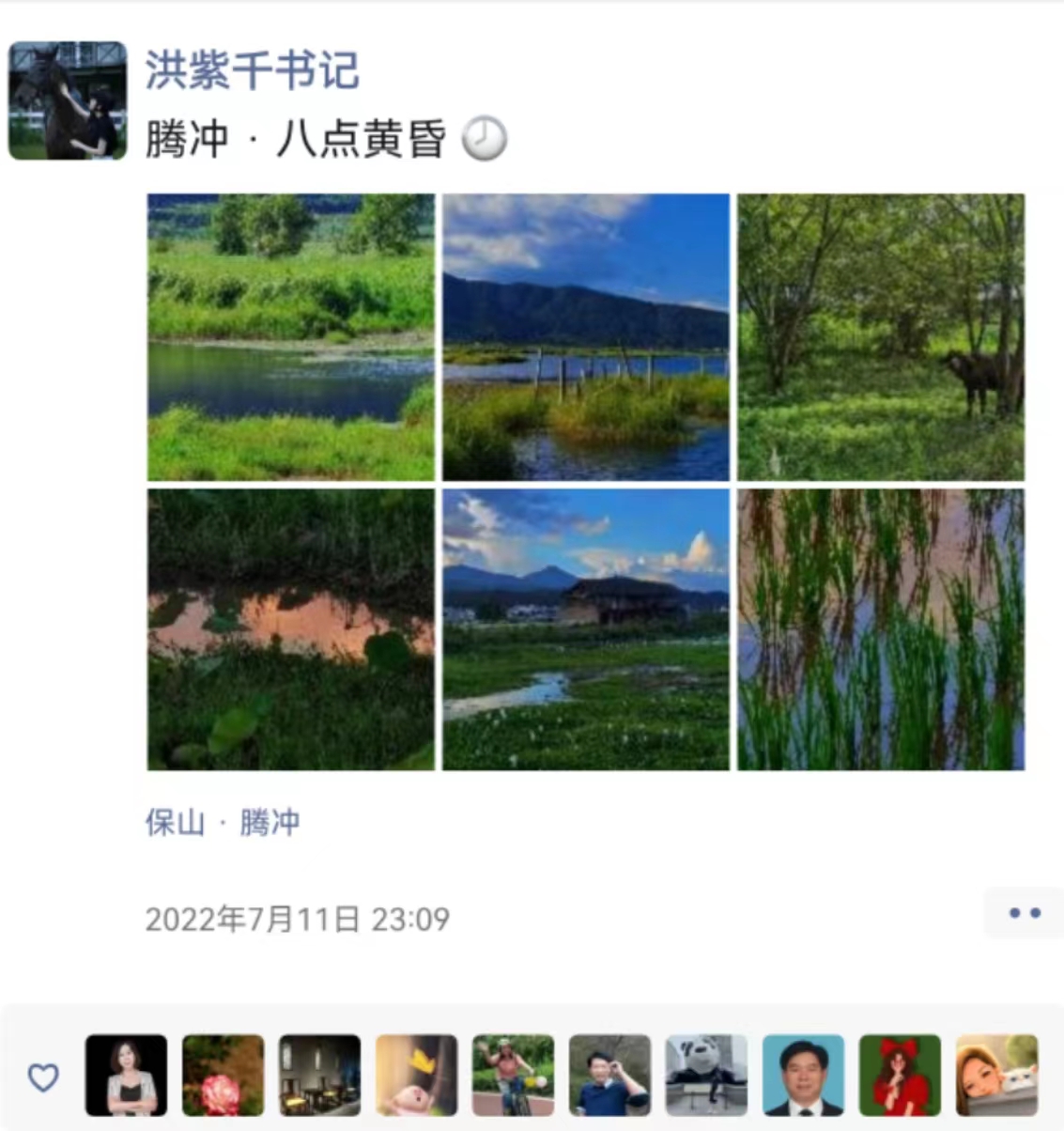
Task: Open the liker with the panda mascot avatar
Action: (x=706, y=1076)
